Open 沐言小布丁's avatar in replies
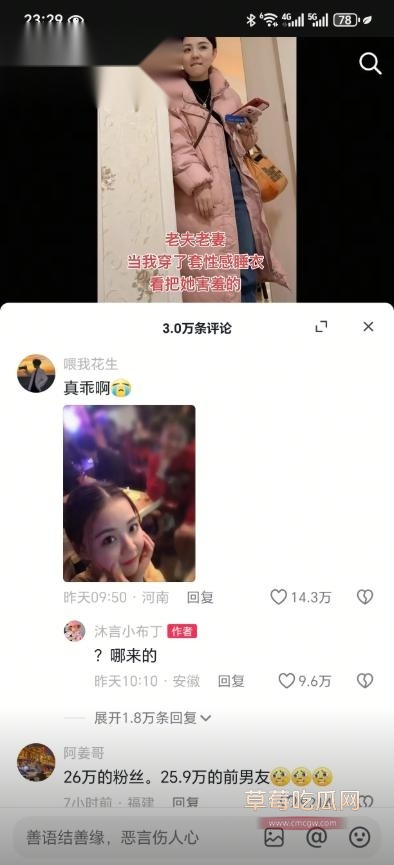Screen dimensions: 394x865 coord(74,631)
